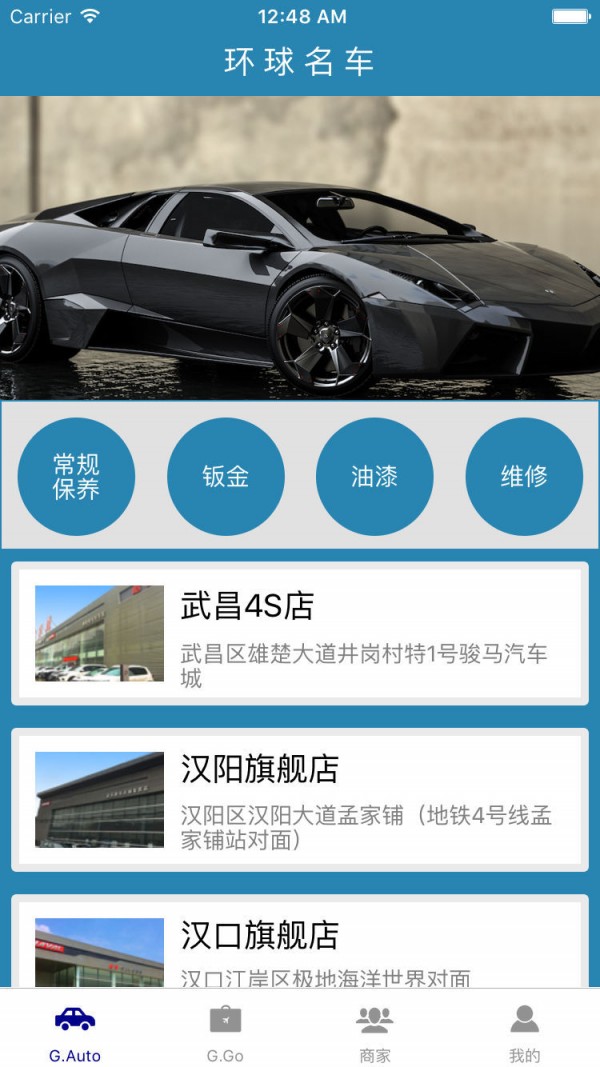Open the 我的 profile tab

tap(524, 1030)
